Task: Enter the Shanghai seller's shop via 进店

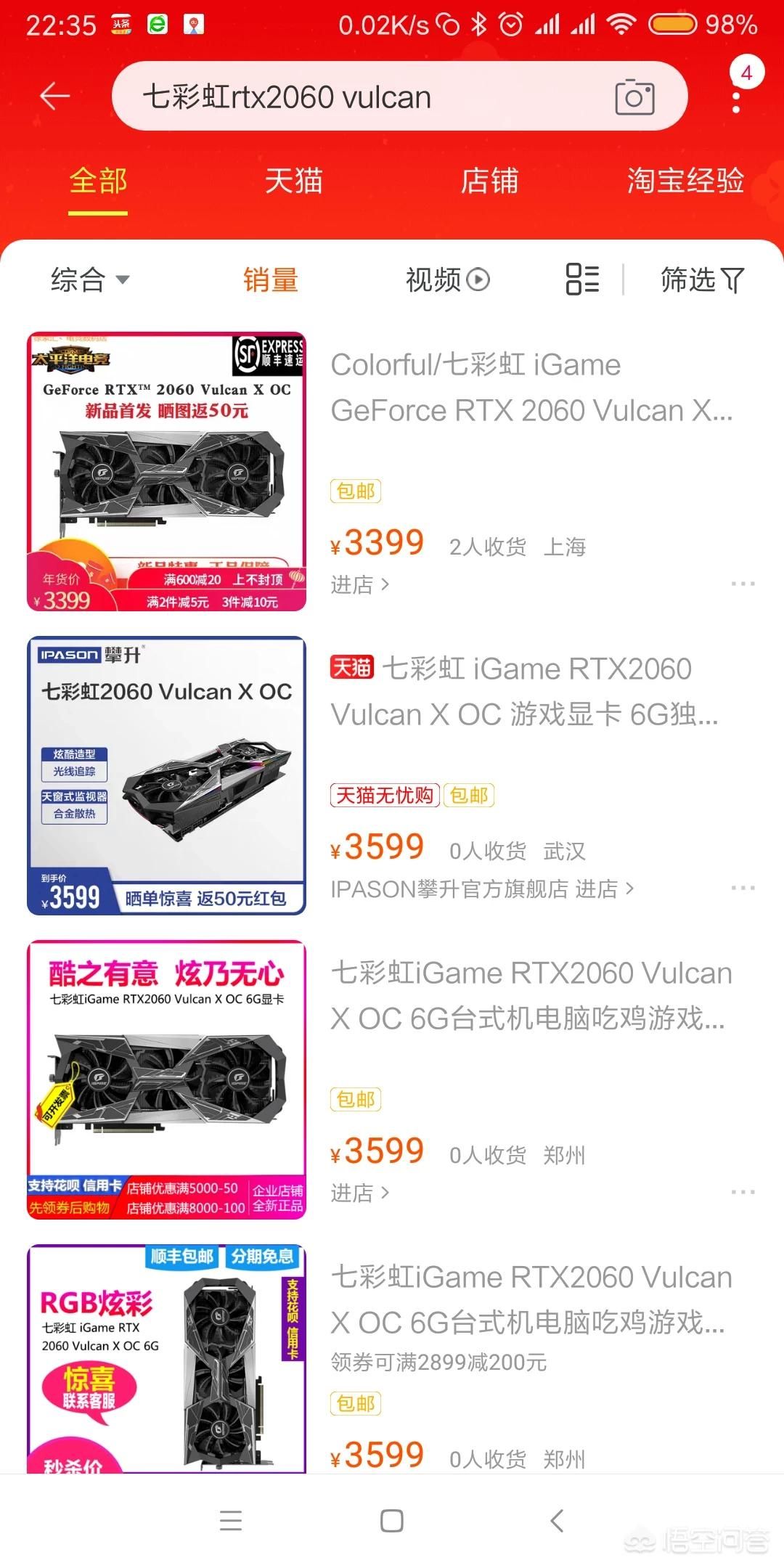Action: pos(360,584)
